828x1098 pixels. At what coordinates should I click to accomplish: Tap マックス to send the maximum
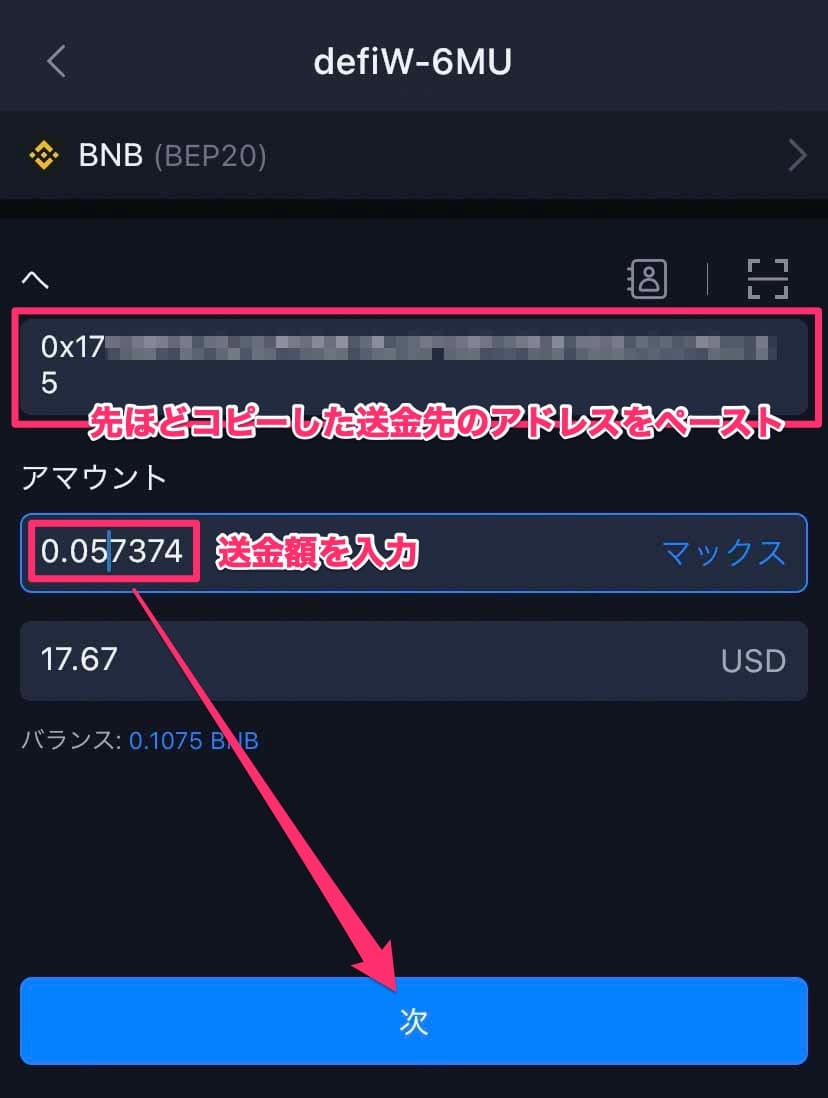point(723,553)
